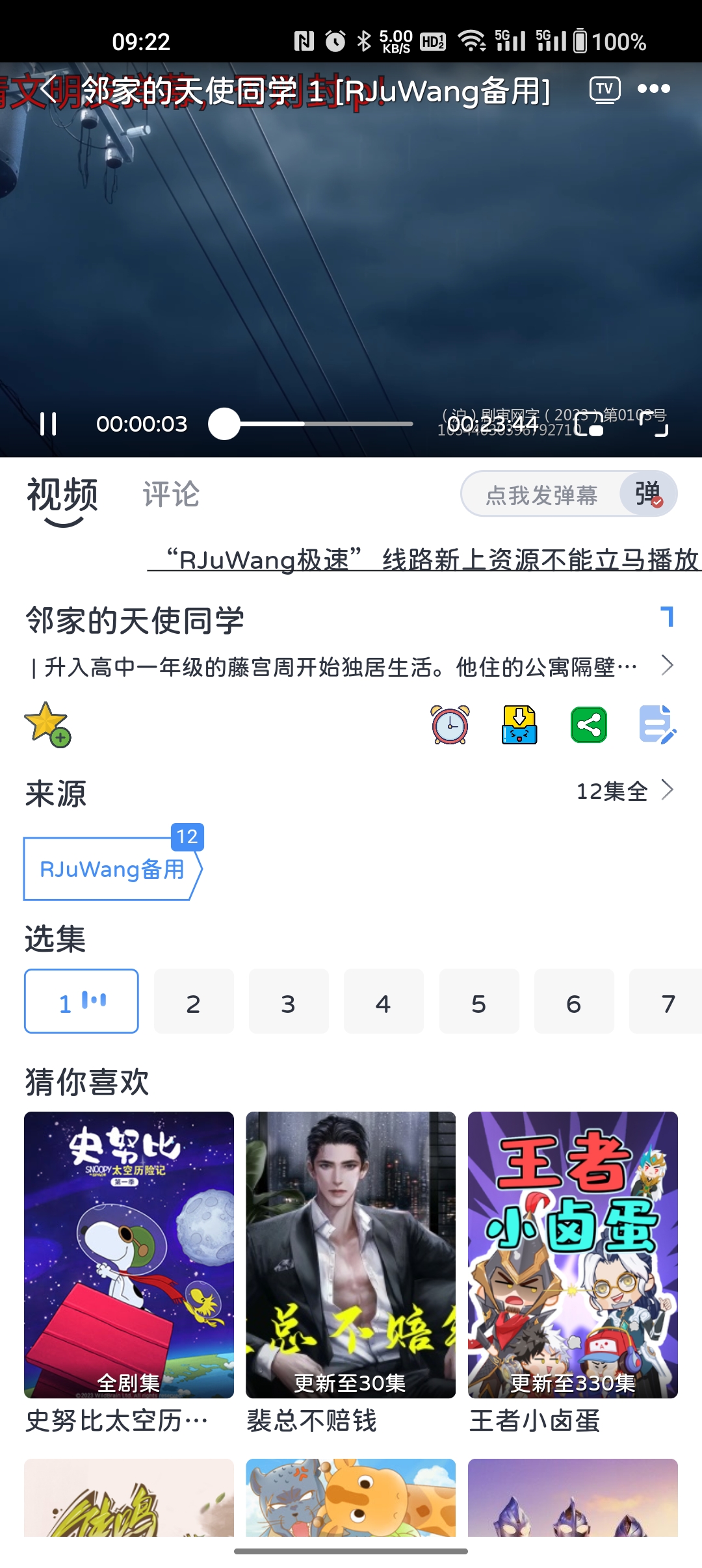Open the alarm clock reminder icon
Image resolution: width=702 pixels, height=1568 pixels.
[450, 724]
